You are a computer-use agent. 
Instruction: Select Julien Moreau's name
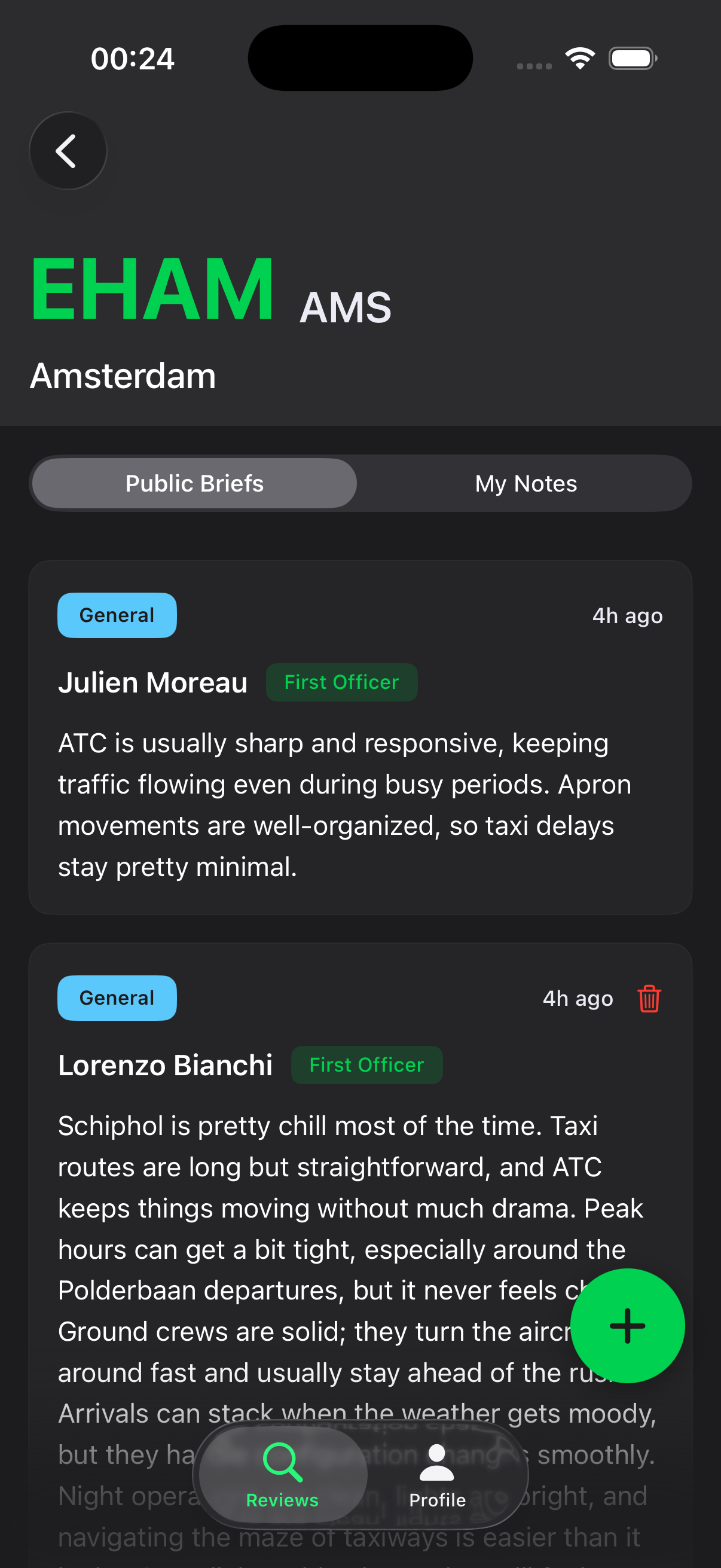coord(152,682)
